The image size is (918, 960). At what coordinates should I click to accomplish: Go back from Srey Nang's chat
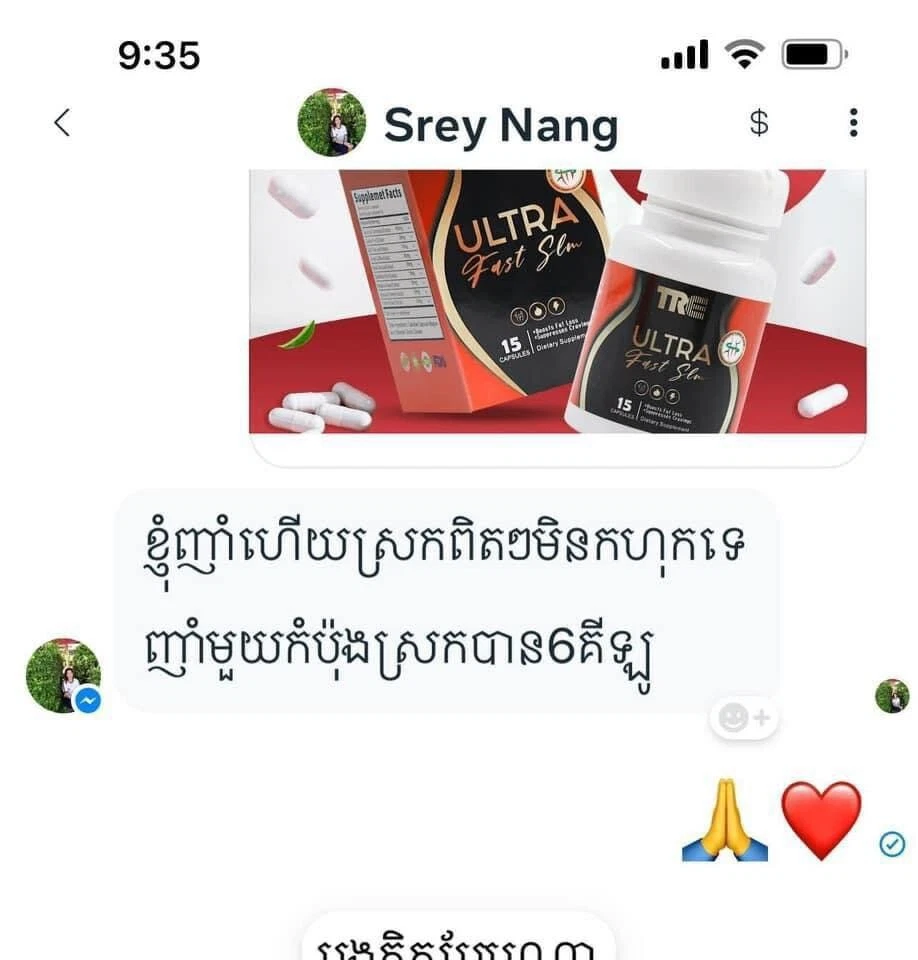coord(62,123)
